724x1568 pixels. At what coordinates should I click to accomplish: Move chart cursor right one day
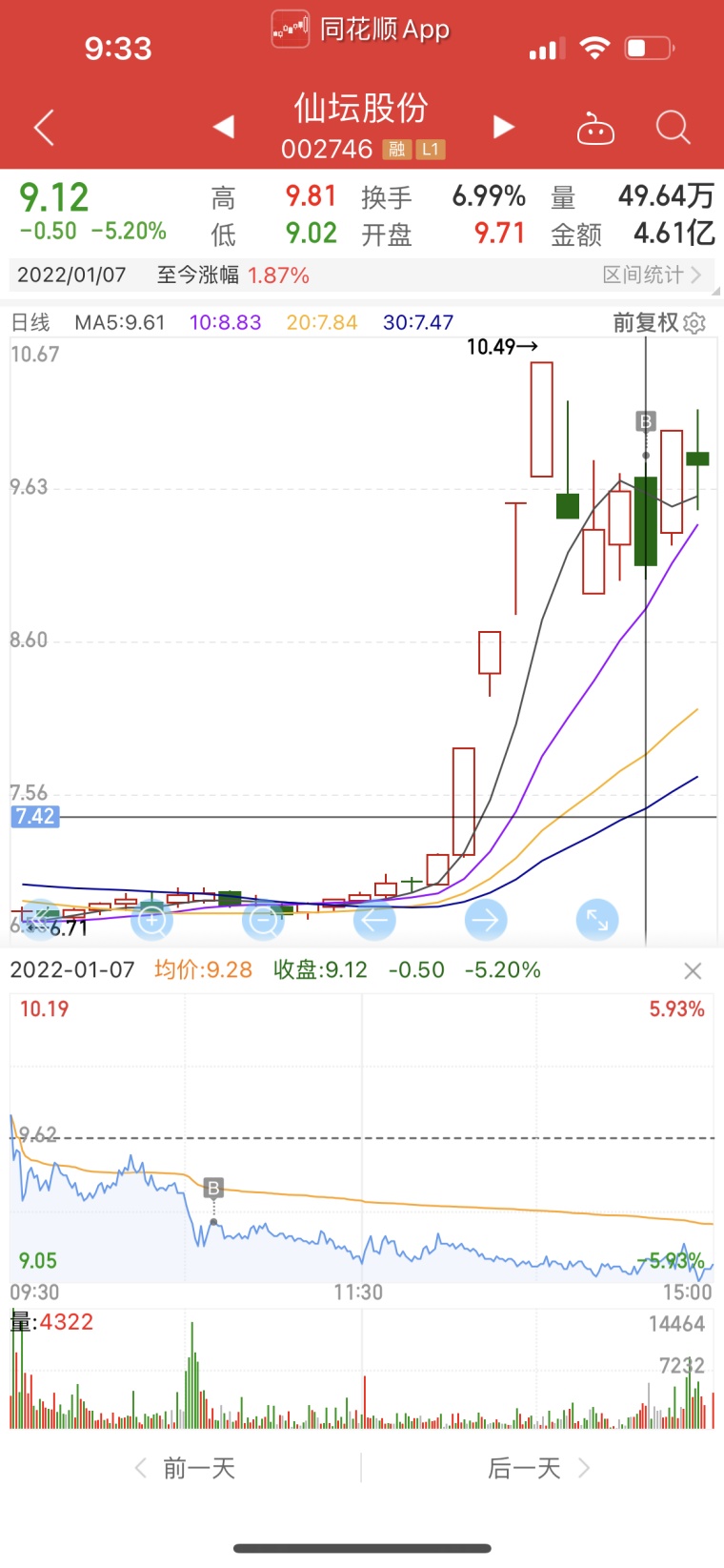pos(486,920)
